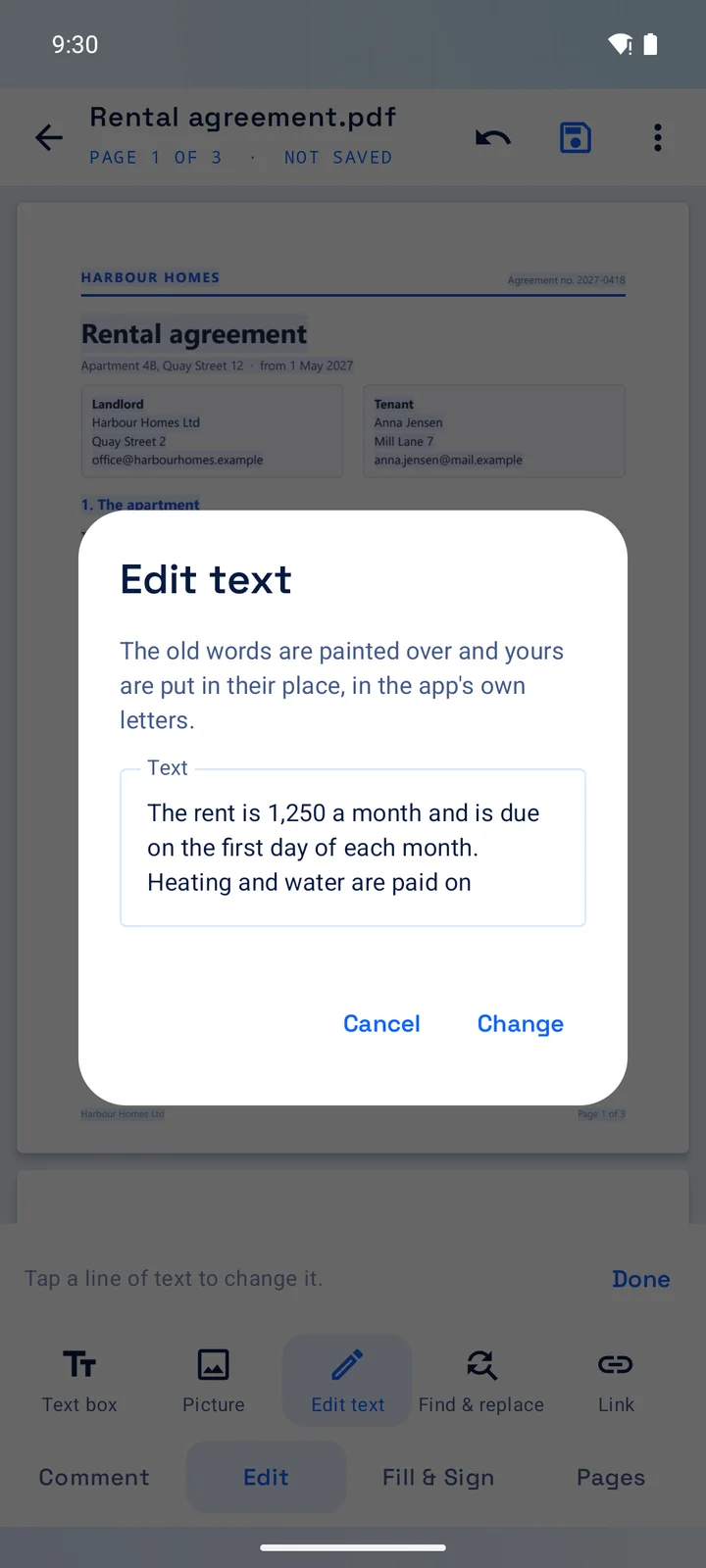706x1568 pixels.
Task: Switch to the Edit tab
Action: [266, 1477]
